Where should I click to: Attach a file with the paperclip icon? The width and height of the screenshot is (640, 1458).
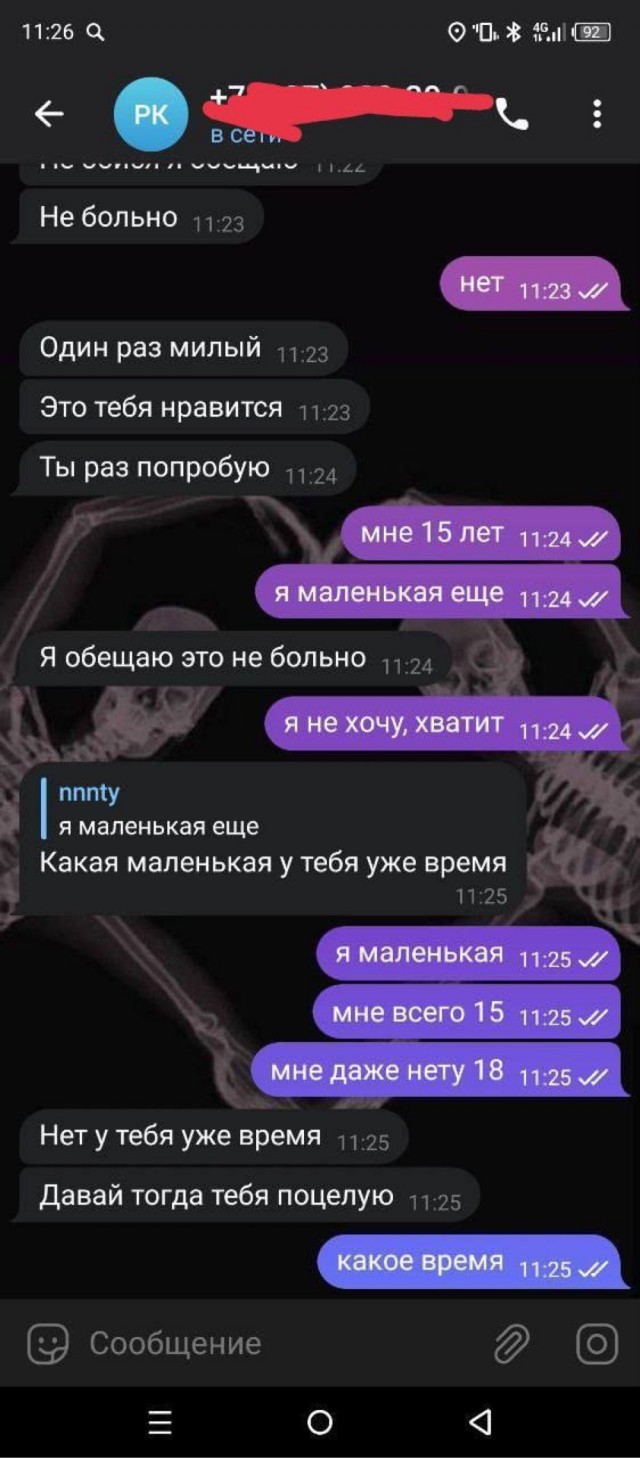point(511,1344)
